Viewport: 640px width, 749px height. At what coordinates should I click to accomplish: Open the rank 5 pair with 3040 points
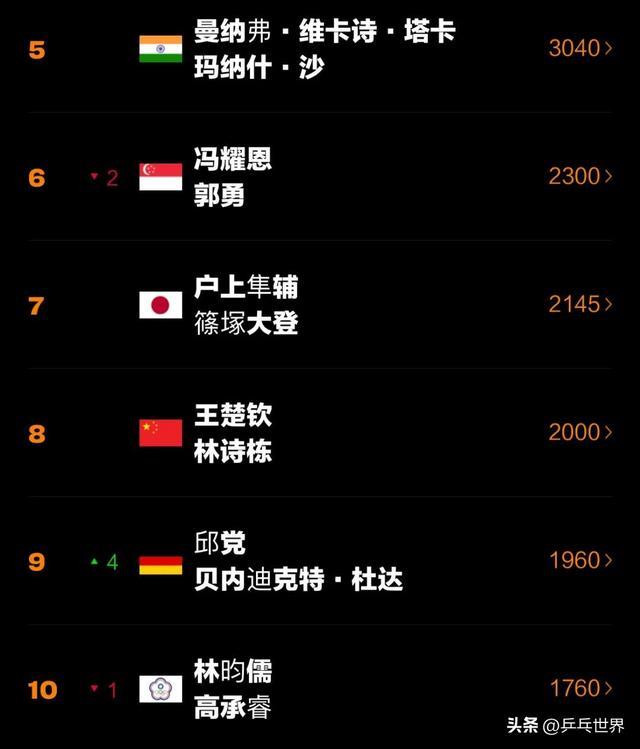(x=320, y=48)
